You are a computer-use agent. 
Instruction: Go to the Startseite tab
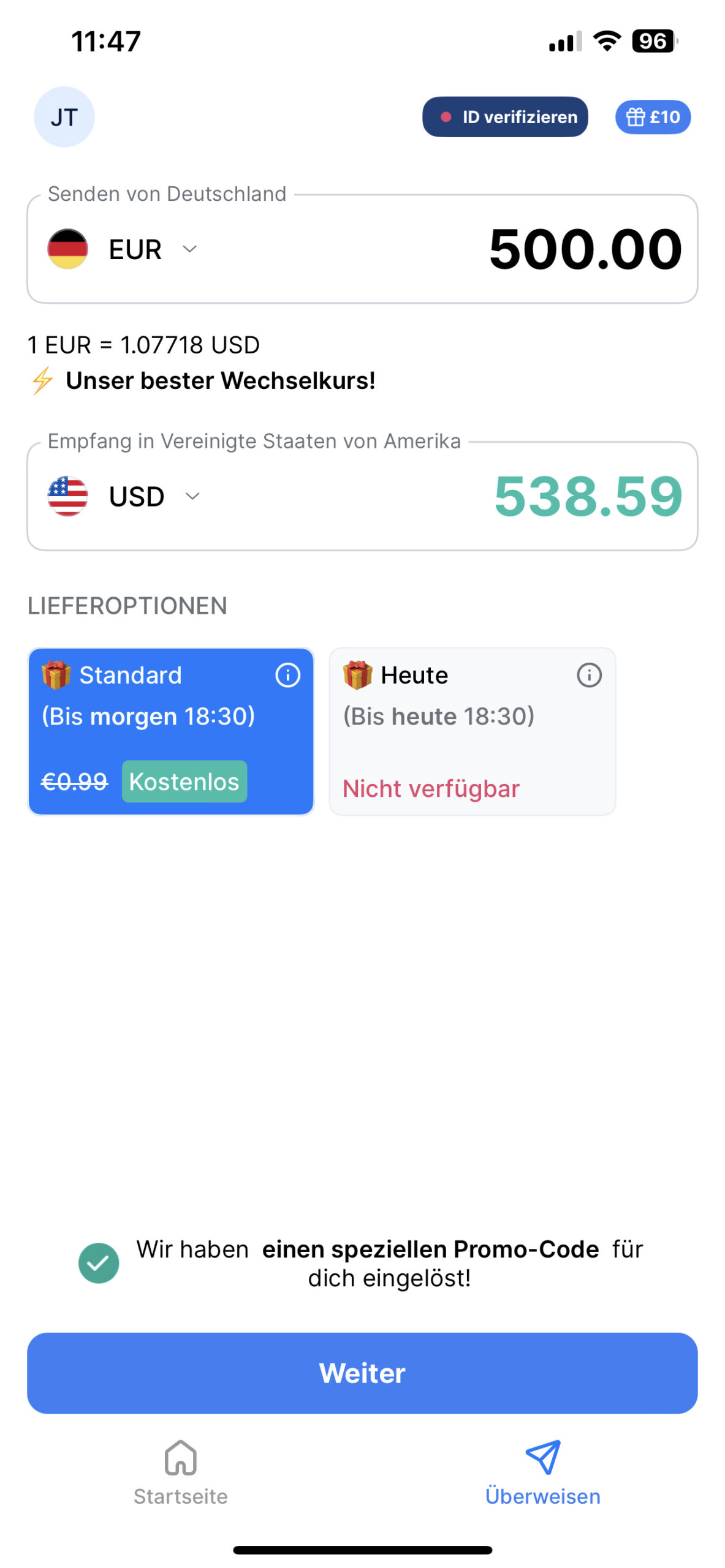181,1471
